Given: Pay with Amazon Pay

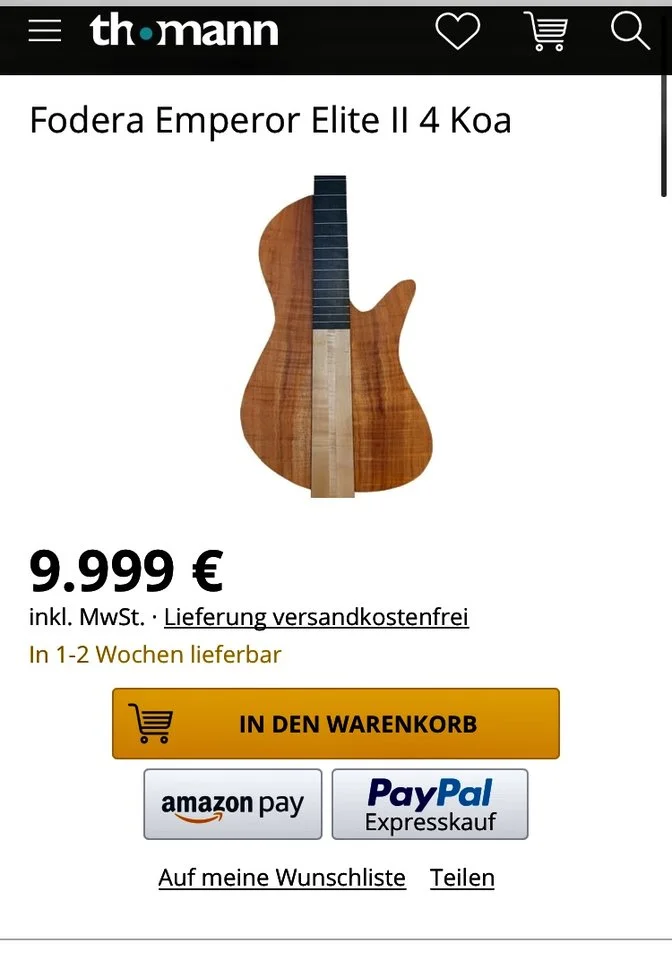Looking at the screenshot, I should click(233, 804).
